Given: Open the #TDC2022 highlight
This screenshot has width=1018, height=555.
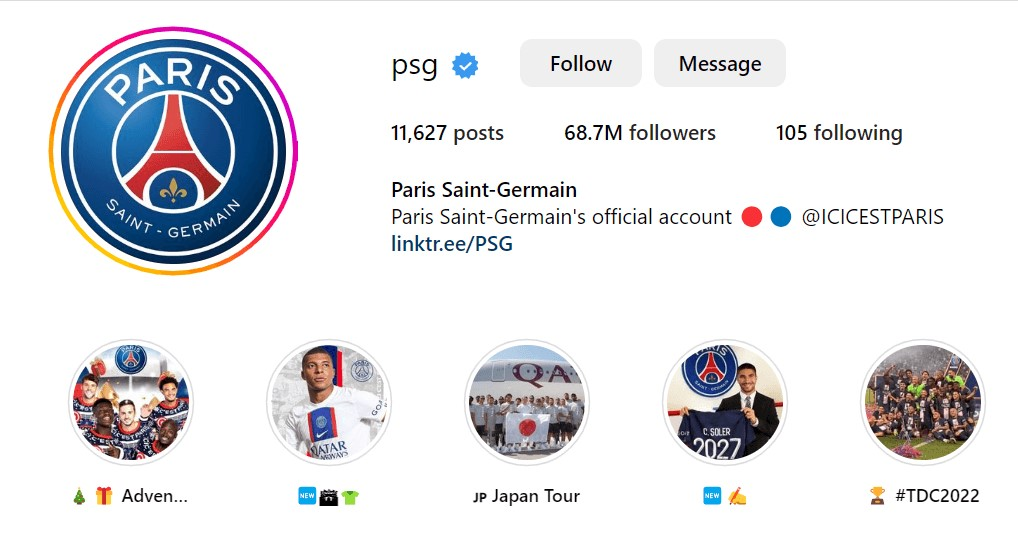Looking at the screenshot, I should (x=923, y=402).
